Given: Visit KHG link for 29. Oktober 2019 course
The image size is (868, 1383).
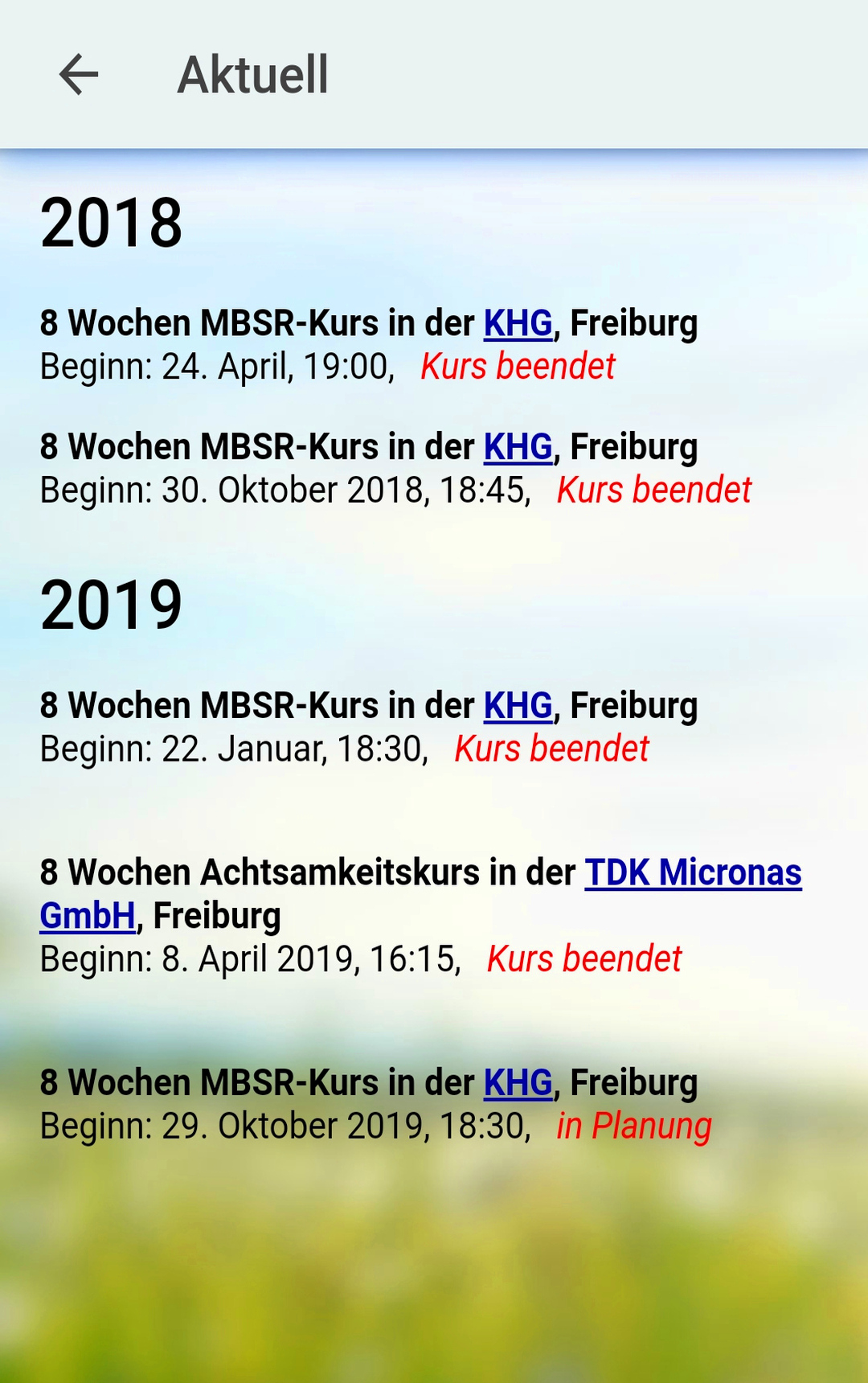Looking at the screenshot, I should point(518,1083).
